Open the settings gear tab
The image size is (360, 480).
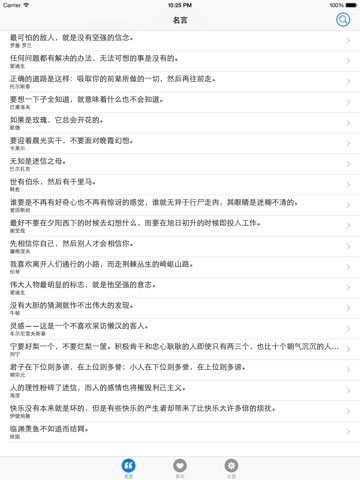click(x=231, y=468)
